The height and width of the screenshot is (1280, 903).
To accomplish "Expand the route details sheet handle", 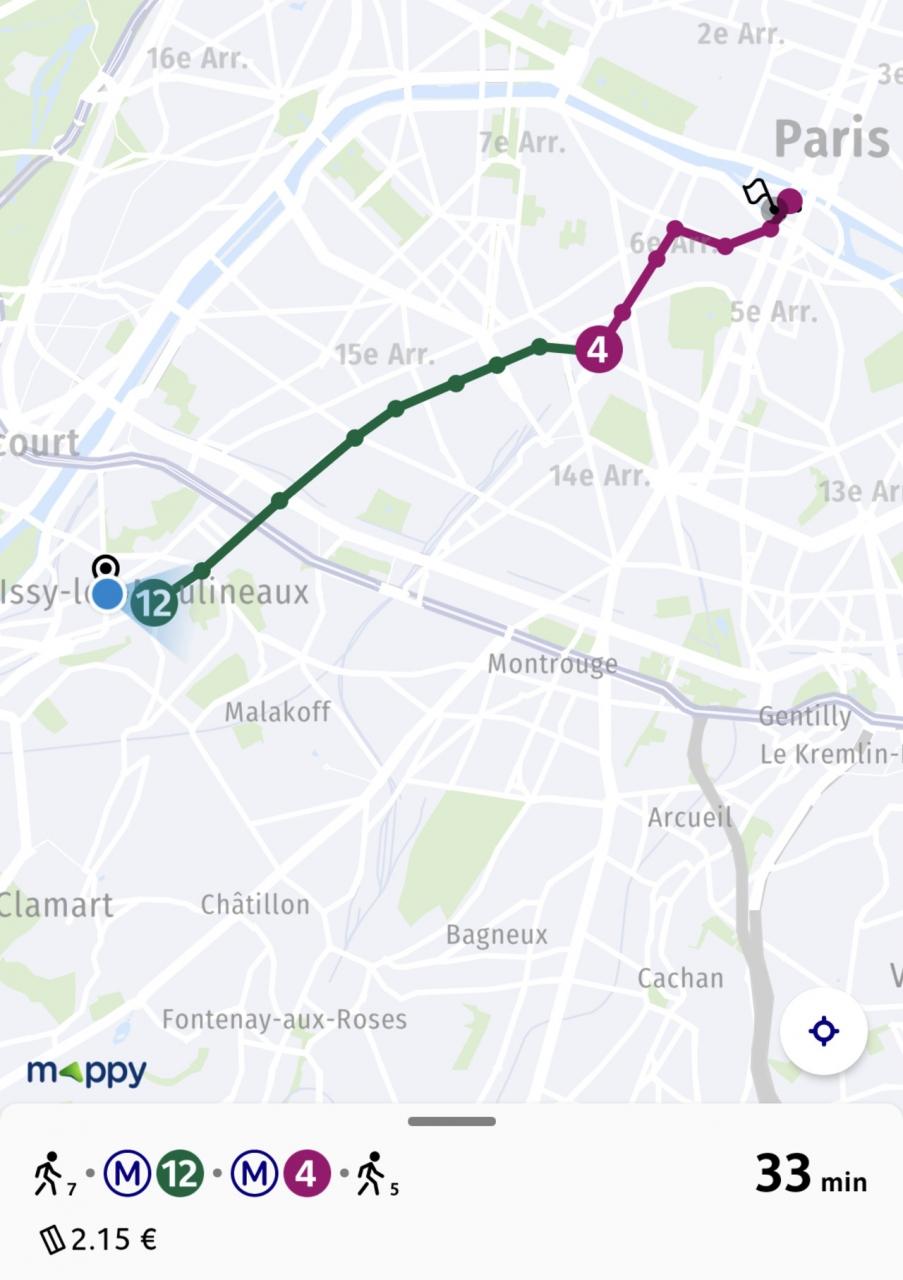I will click(451, 1121).
